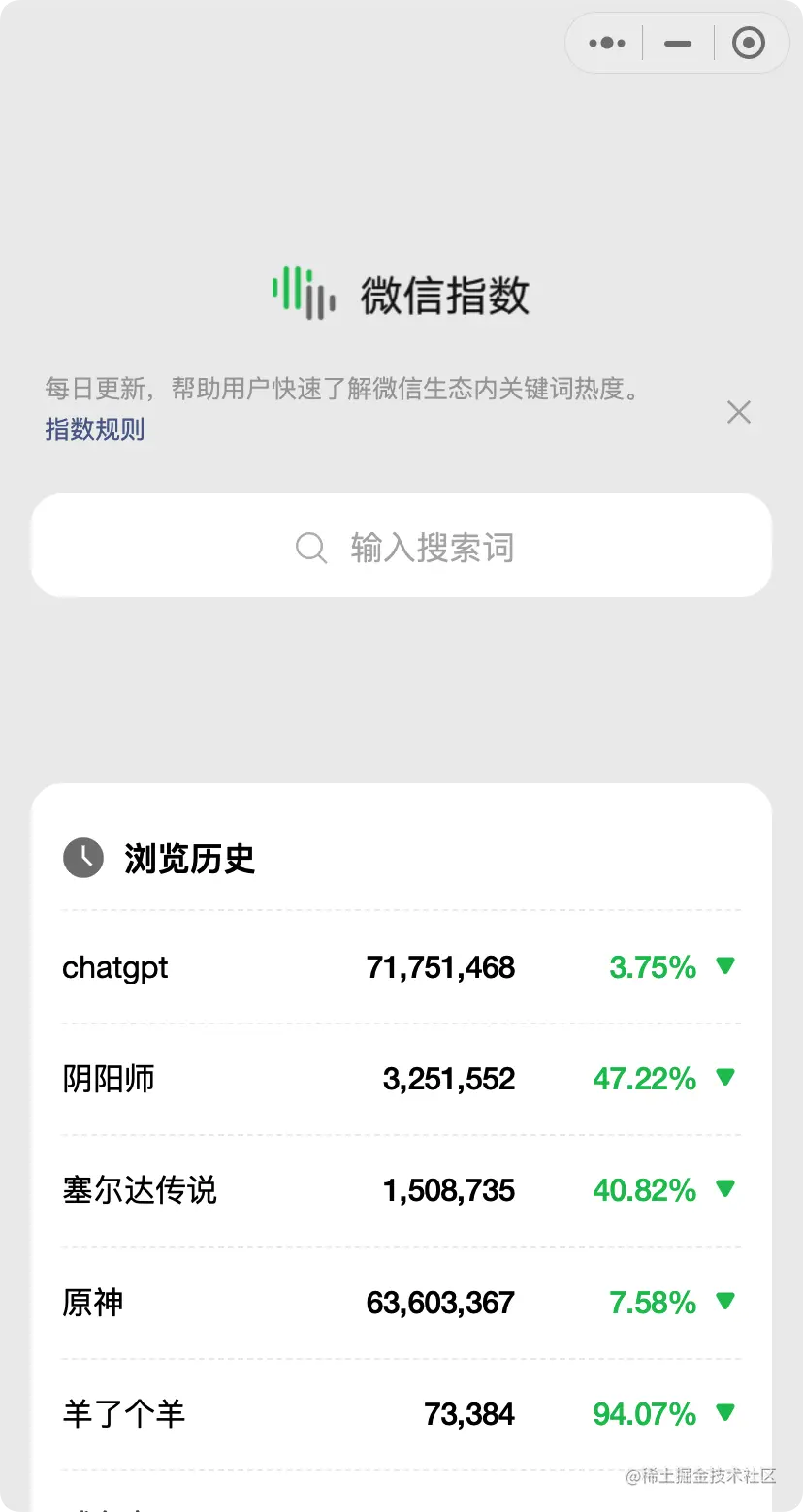Viewport: 803px width, 1512px height.
Task: Dismiss the daily update description banner
Action: tap(739, 413)
